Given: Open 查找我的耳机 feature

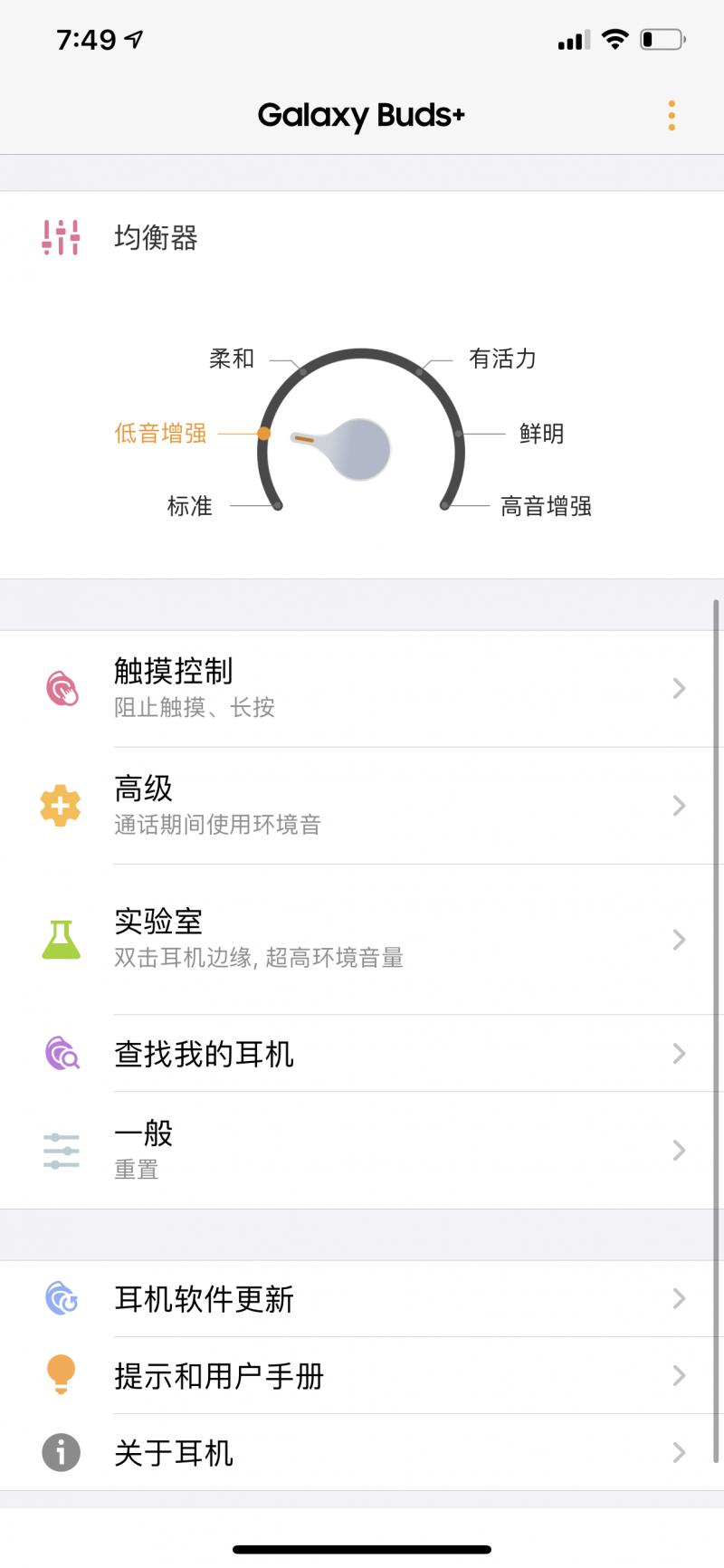Looking at the screenshot, I should [203, 1053].
